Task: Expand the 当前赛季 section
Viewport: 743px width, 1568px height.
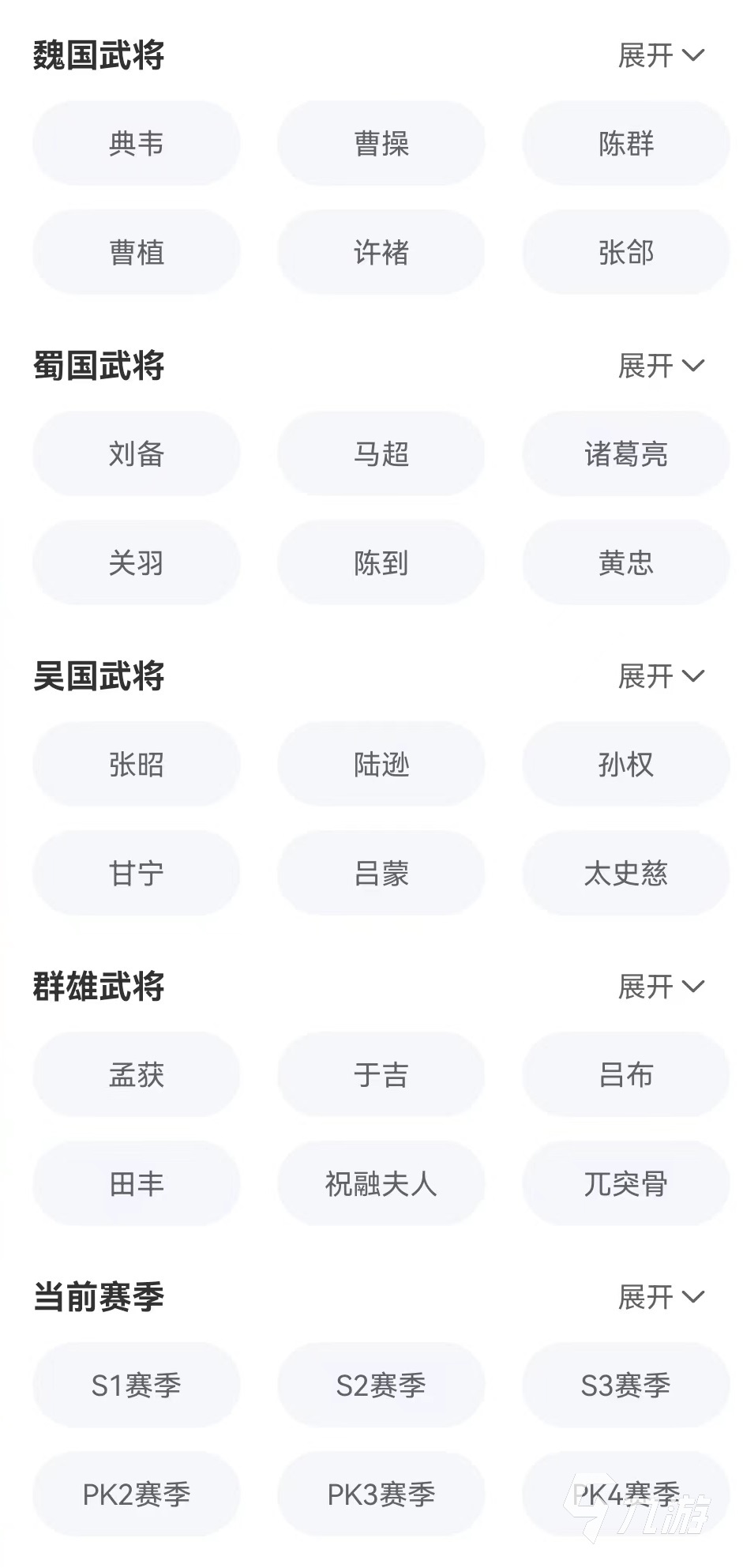Action: [x=660, y=1297]
